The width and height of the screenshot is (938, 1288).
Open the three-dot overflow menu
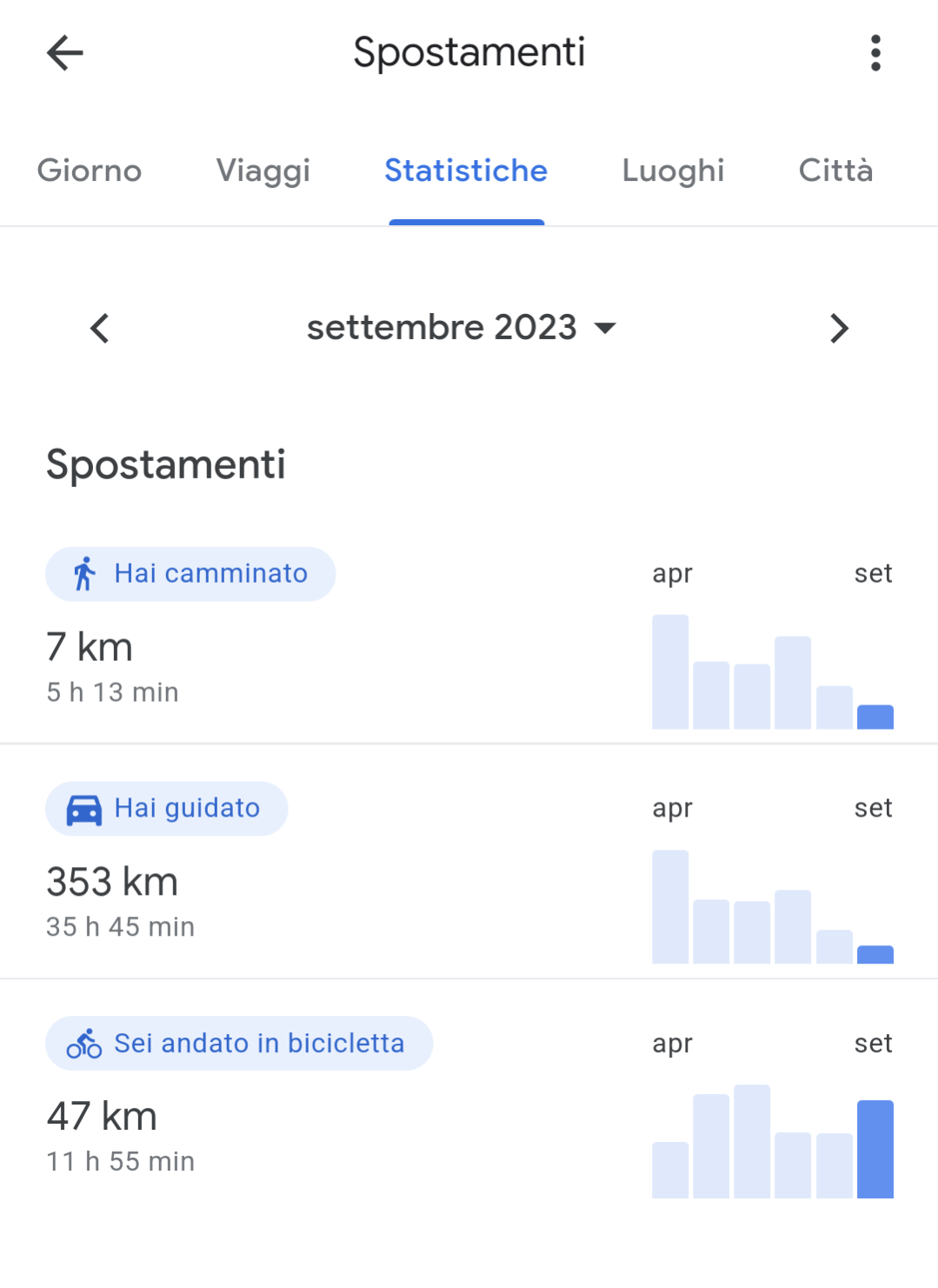point(875,53)
